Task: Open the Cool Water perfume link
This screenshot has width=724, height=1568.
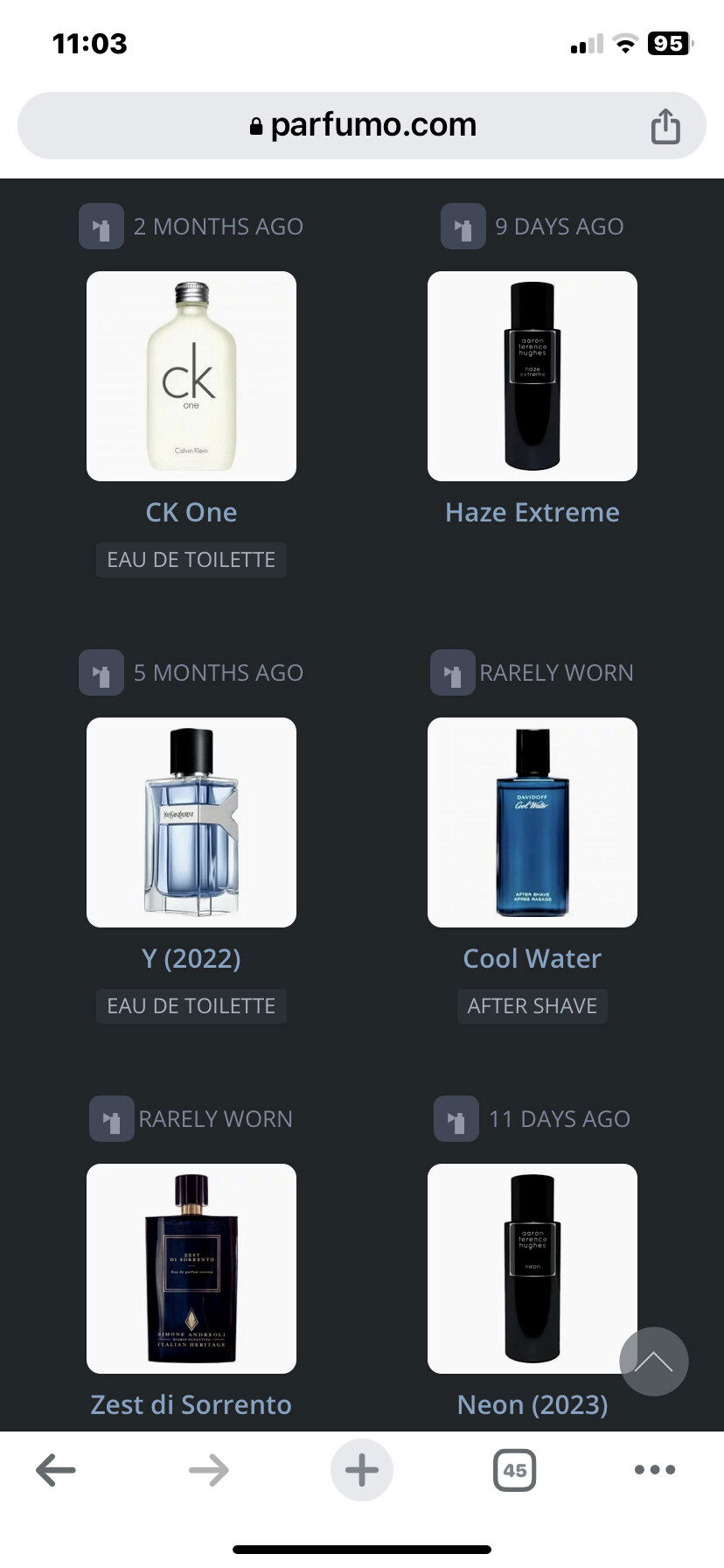Action: click(532, 958)
